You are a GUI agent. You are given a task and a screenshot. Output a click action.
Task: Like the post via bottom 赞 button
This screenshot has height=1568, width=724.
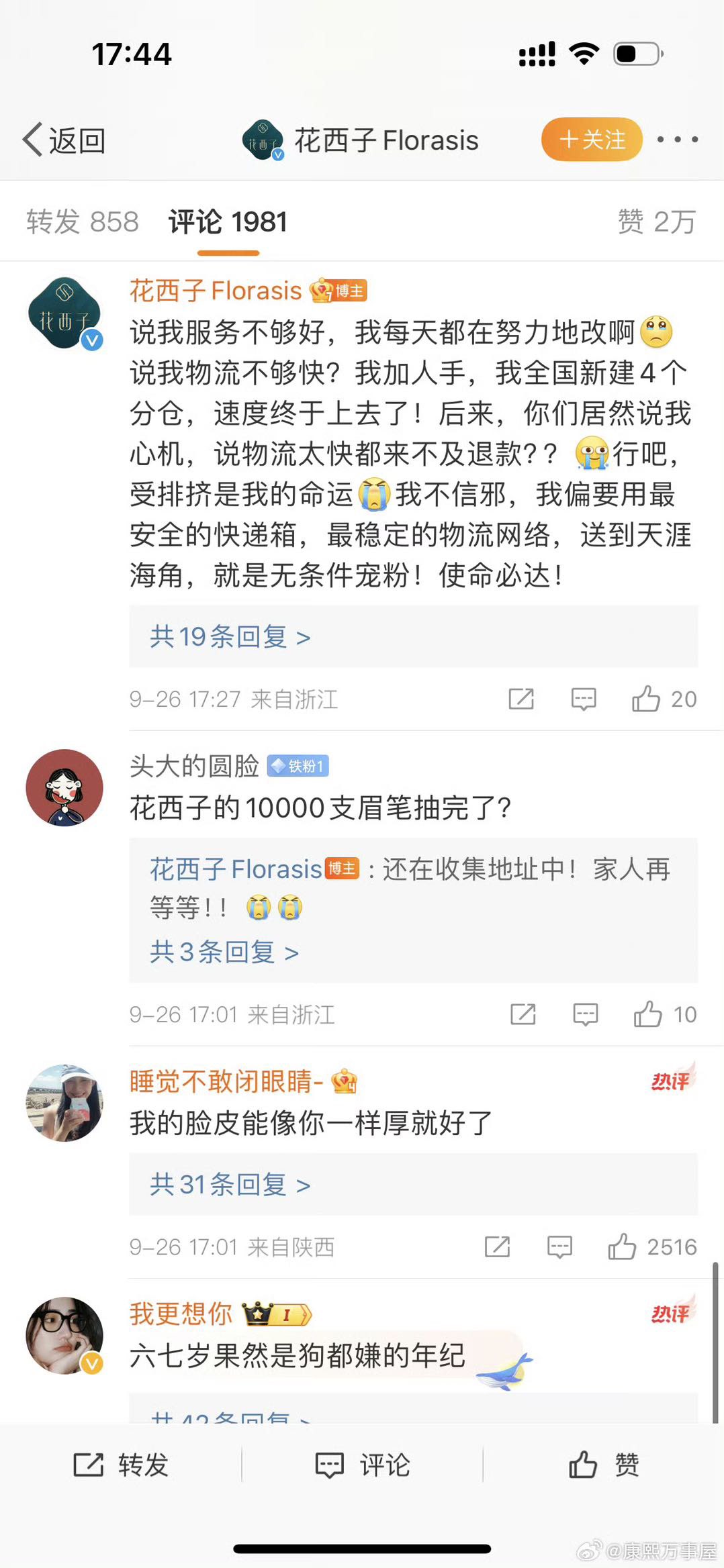point(603,1465)
